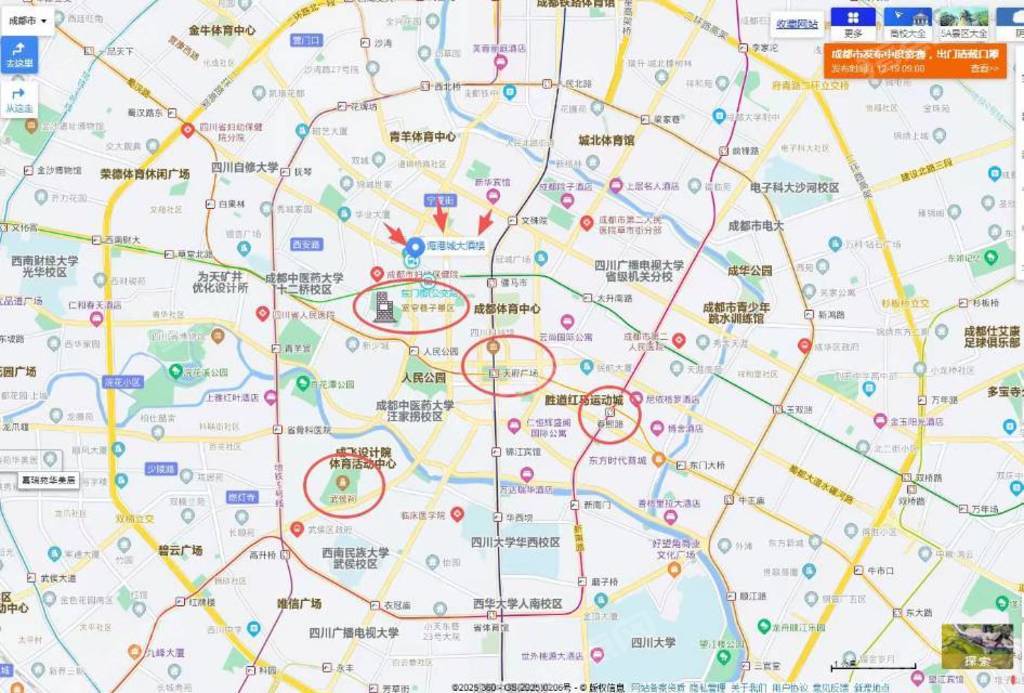Open the 用户协议 footer link
Image resolution: width=1024 pixels, height=693 pixels.
pyautogui.click(x=789, y=688)
